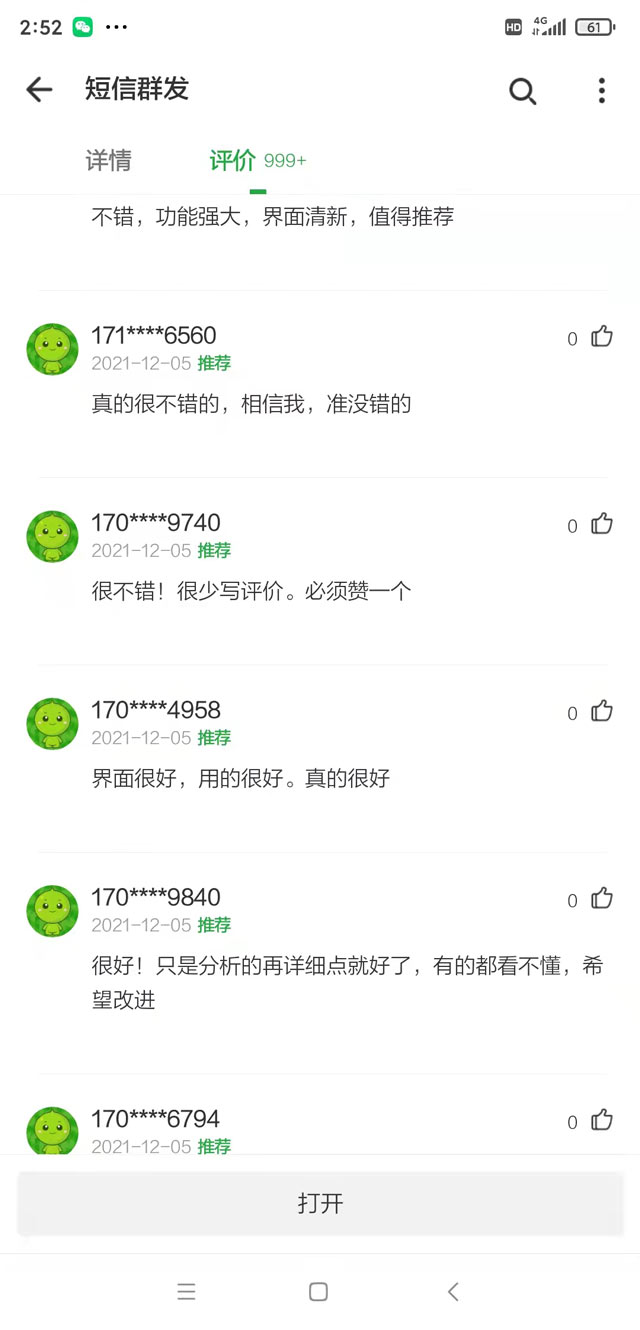This screenshot has height=1330, width=640.
Task: Select the 评价 tab
Action: [x=233, y=161]
